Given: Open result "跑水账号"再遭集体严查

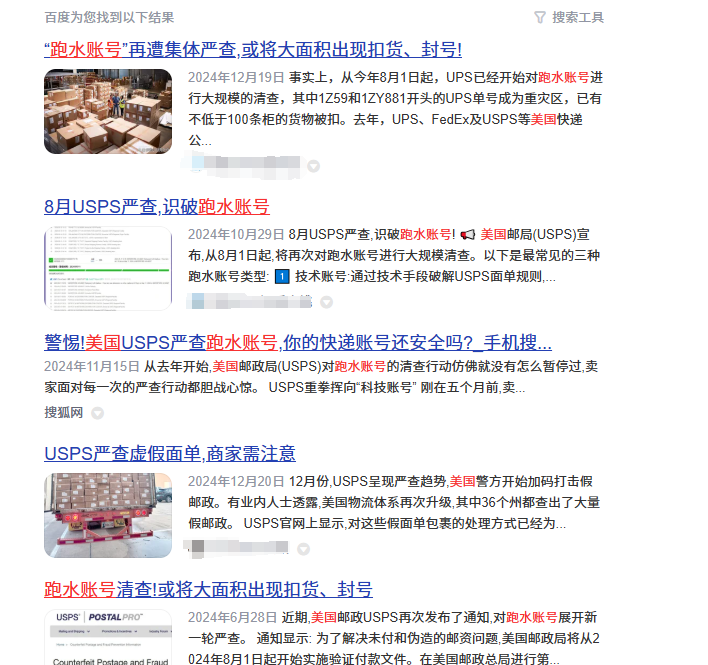Looking at the screenshot, I should [252, 50].
